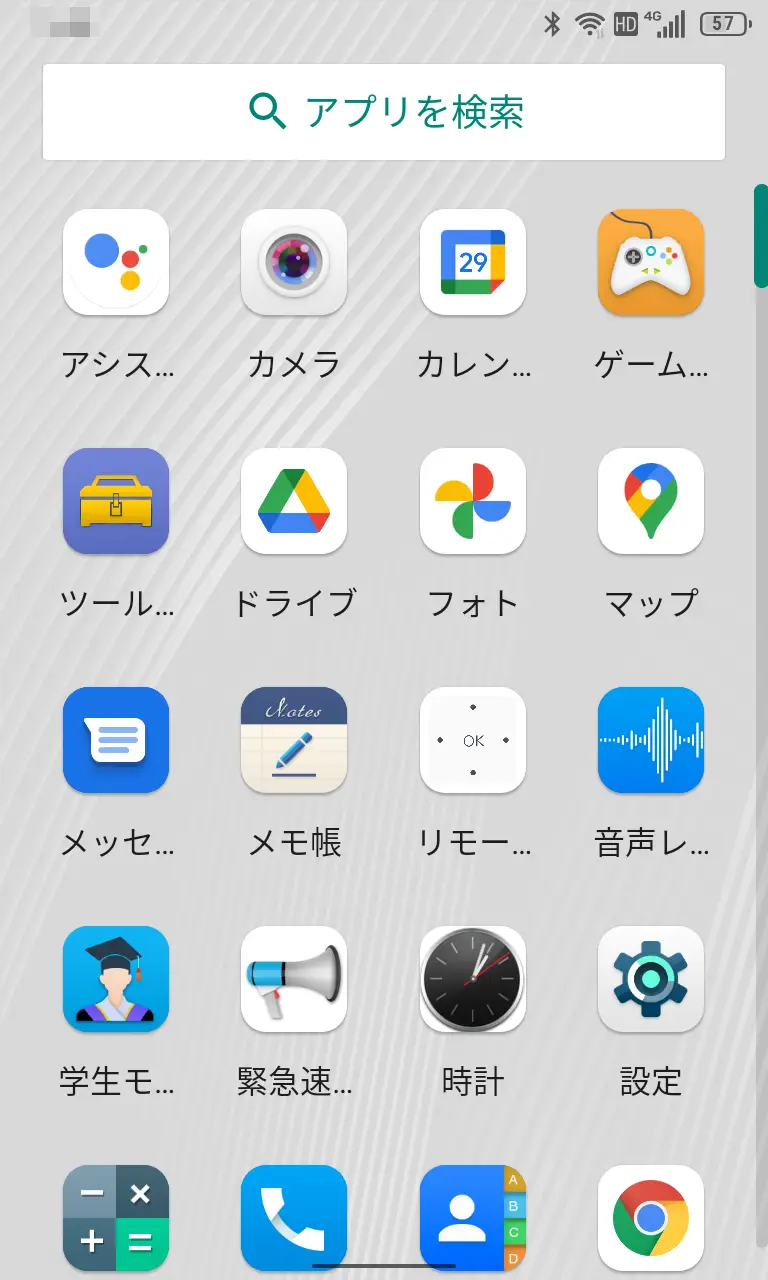Open the phone dialer app
This screenshot has width=768, height=1280.
click(294, 1217)
